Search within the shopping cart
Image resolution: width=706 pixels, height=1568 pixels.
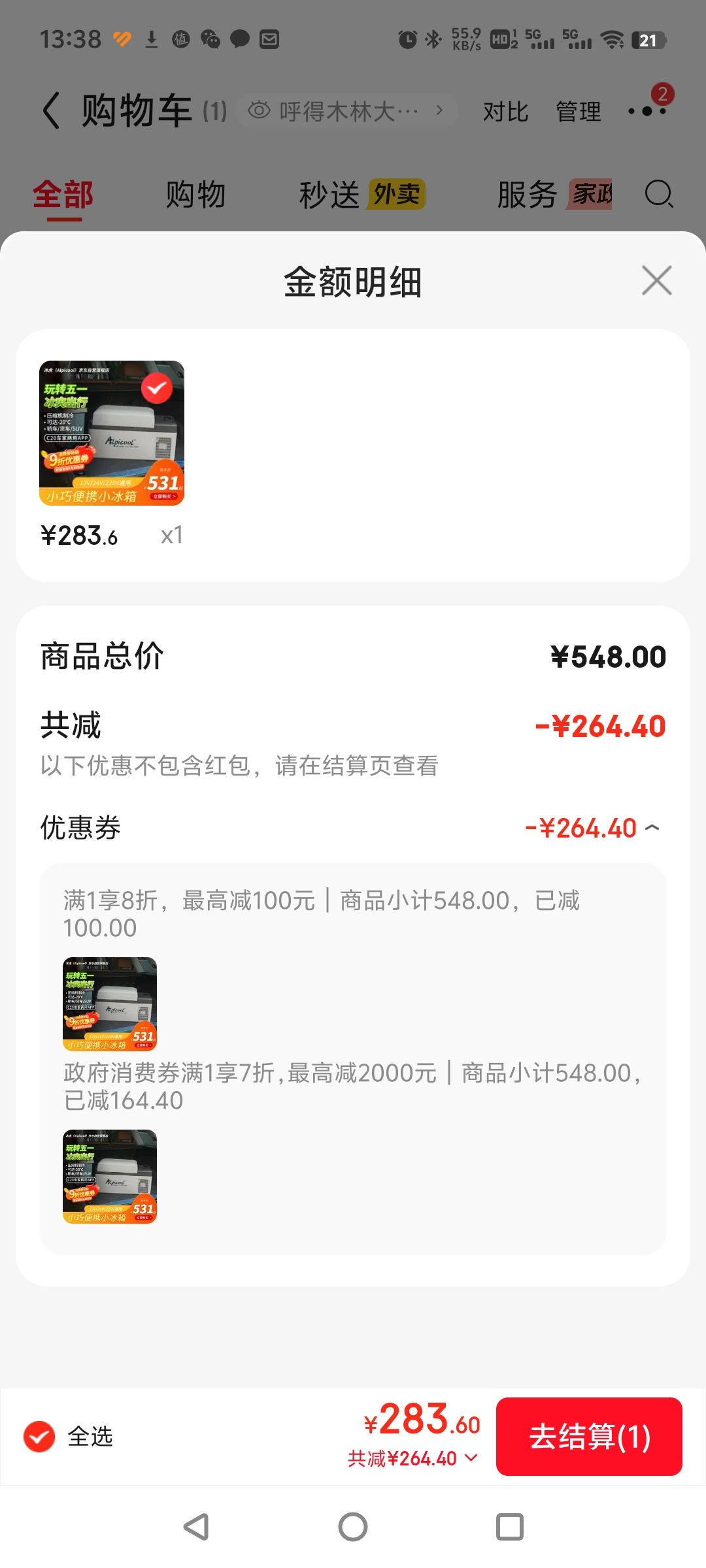point(659,194)
